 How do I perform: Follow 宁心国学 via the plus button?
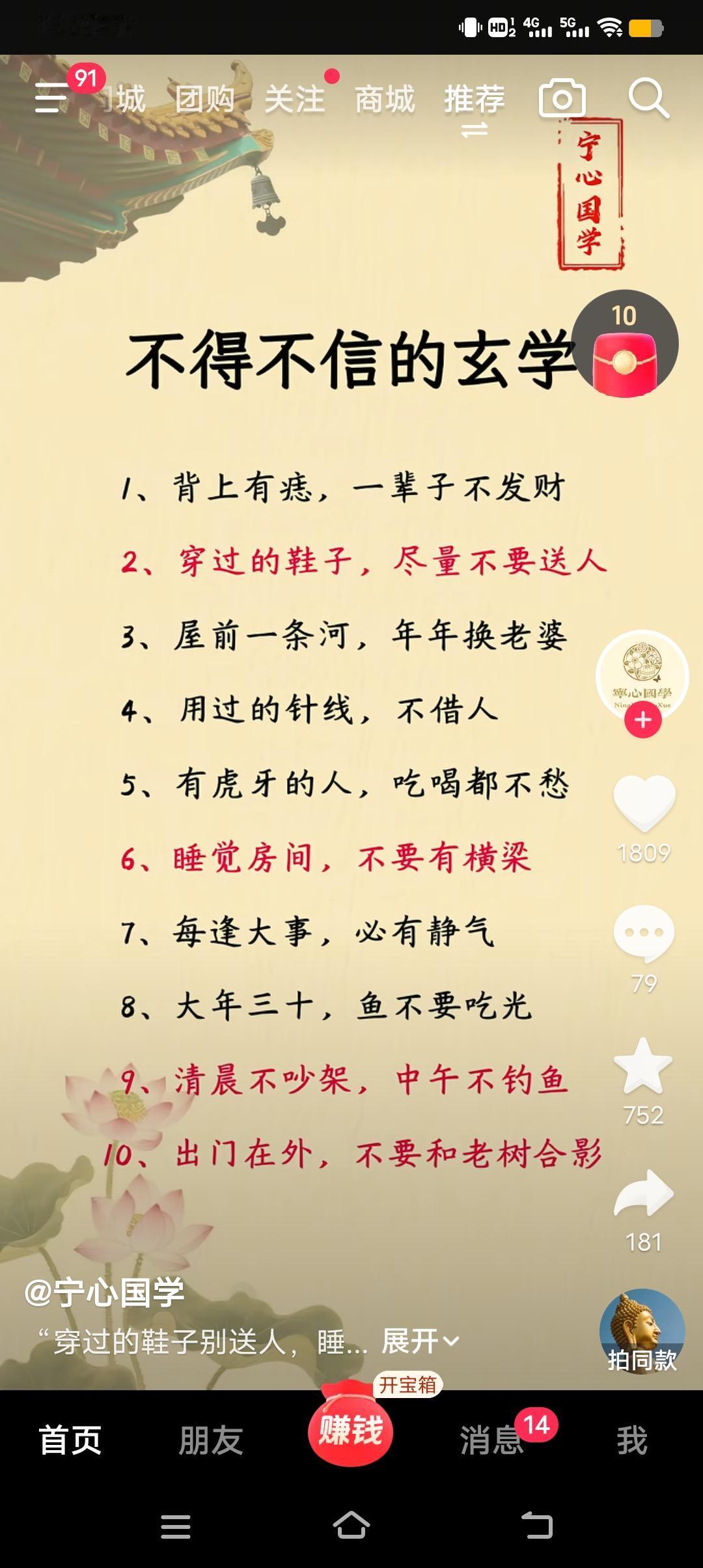click(x=642, y=720)
